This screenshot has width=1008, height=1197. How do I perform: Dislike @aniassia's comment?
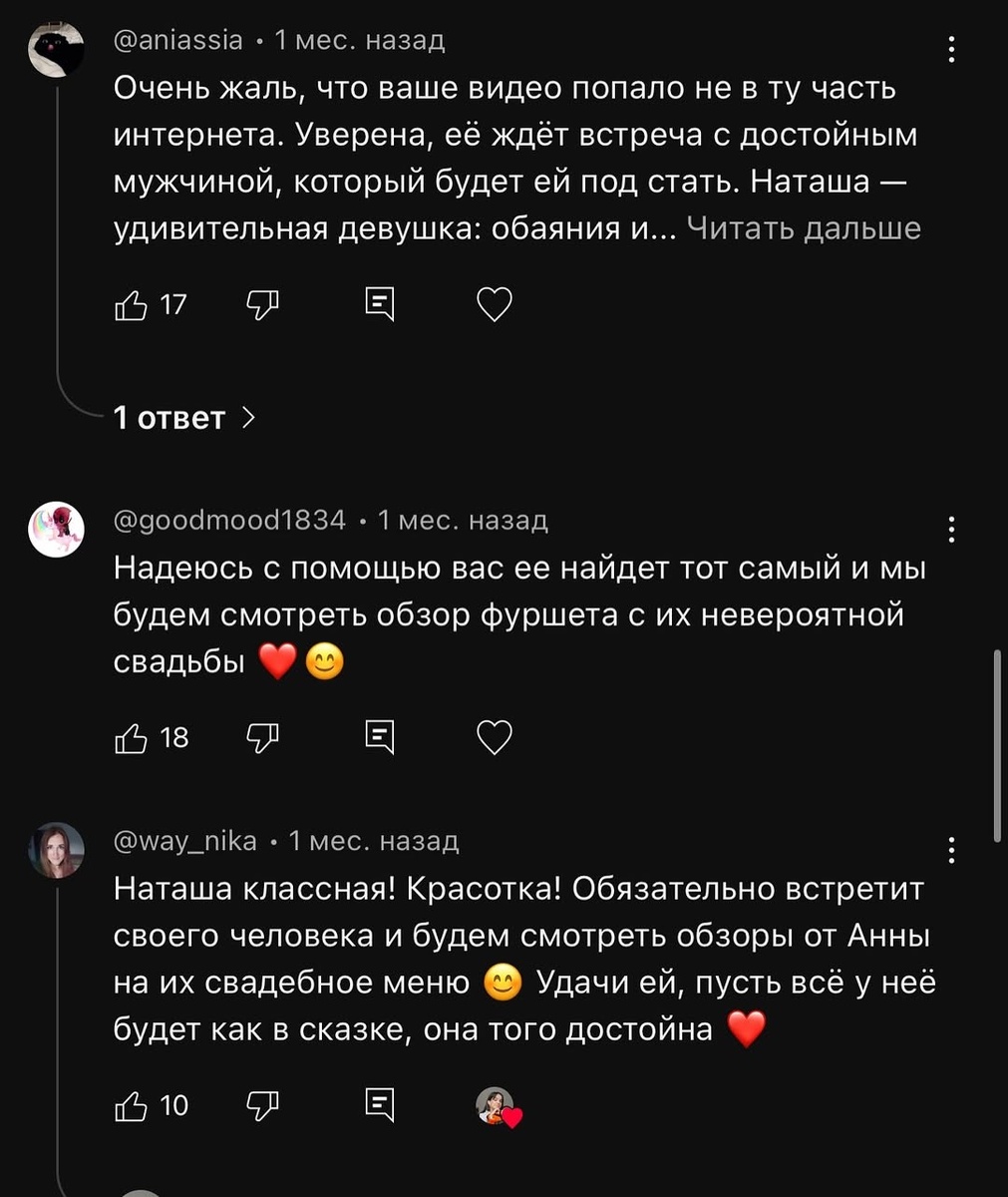click(x=261, y=304)
